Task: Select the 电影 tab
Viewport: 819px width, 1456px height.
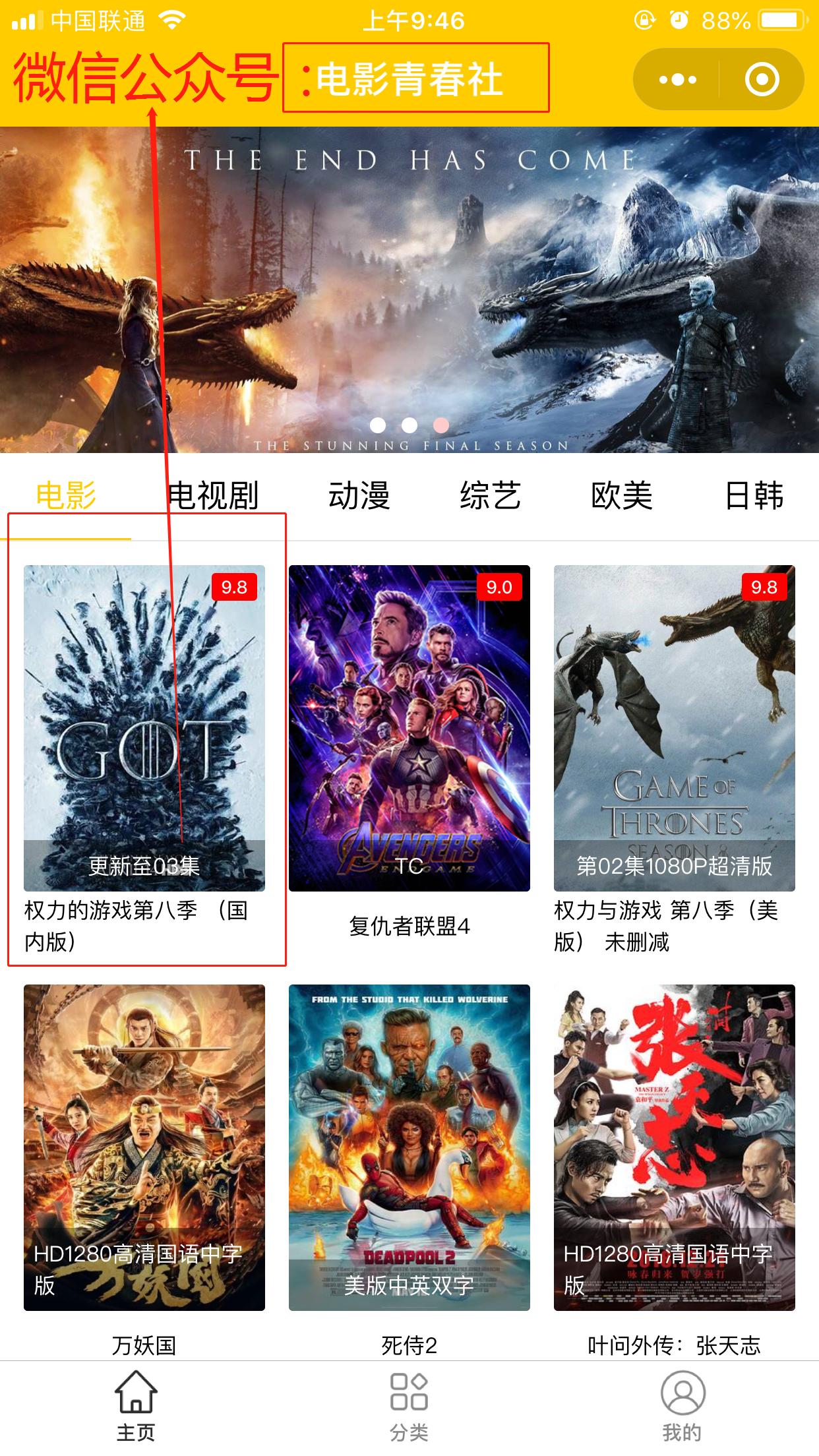Action: coord(66,496)
